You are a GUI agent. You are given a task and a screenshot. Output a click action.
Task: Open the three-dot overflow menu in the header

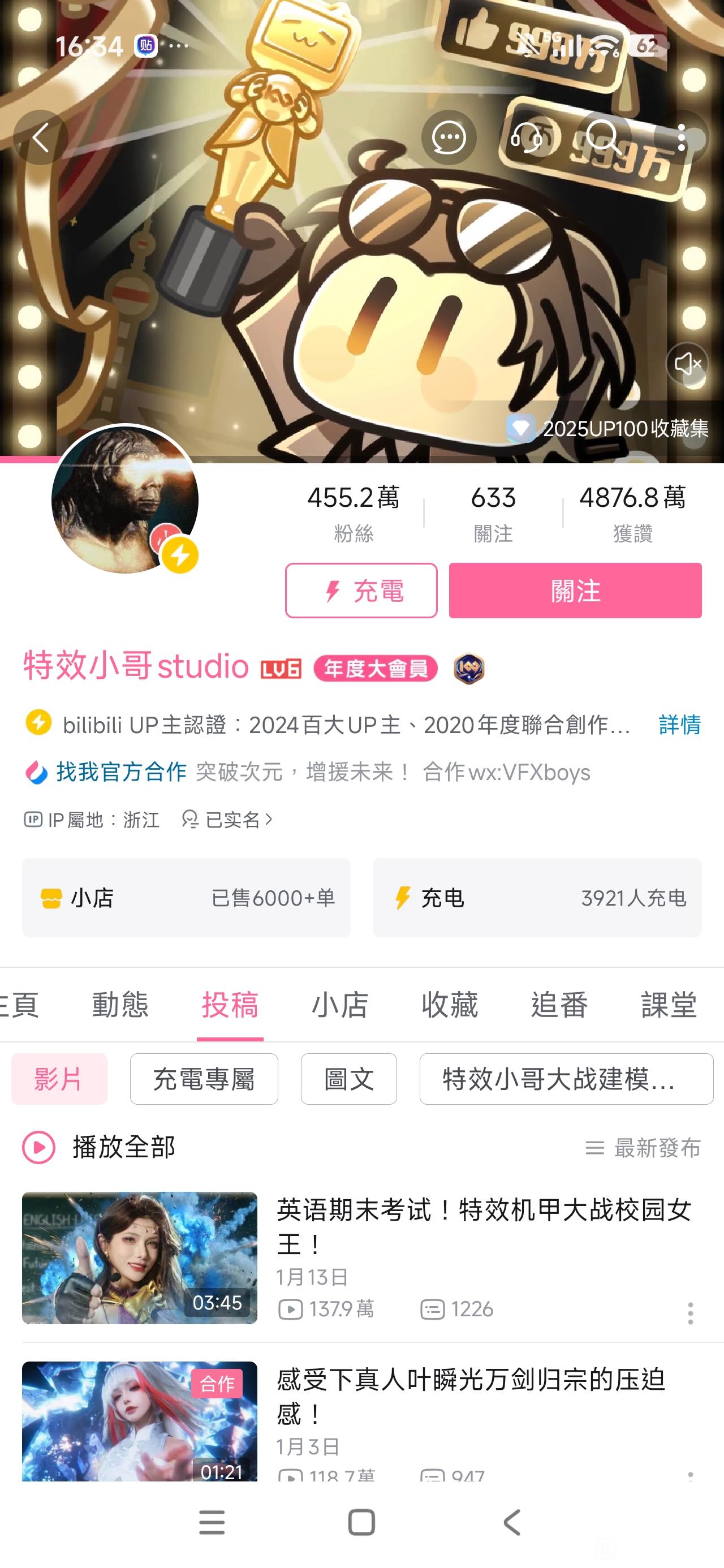pyautogui.click(x=682, y=137)
